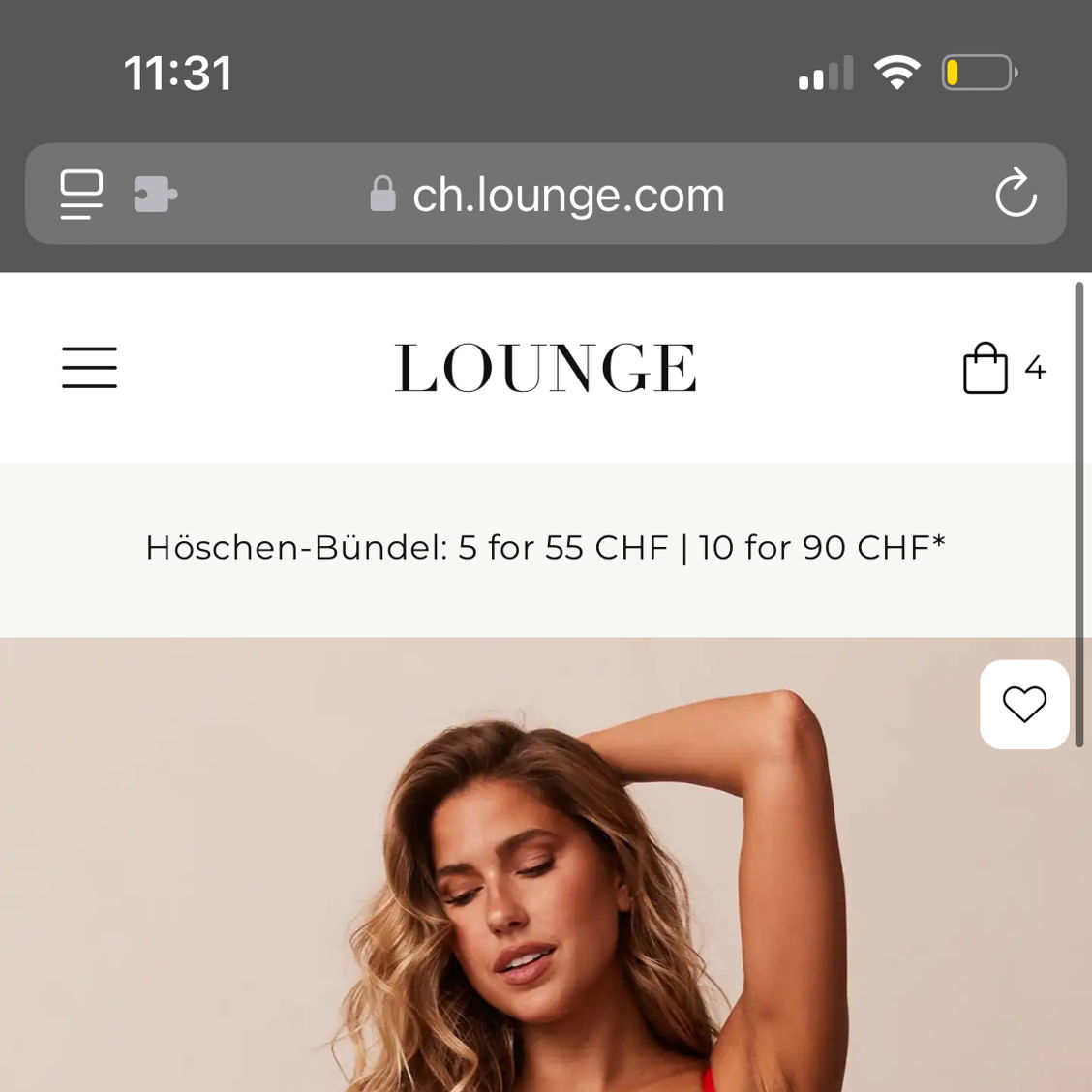This screenshot has height=1092, width=1092.
Task: Open the browser extensions icon
Action: pos(155,194)
